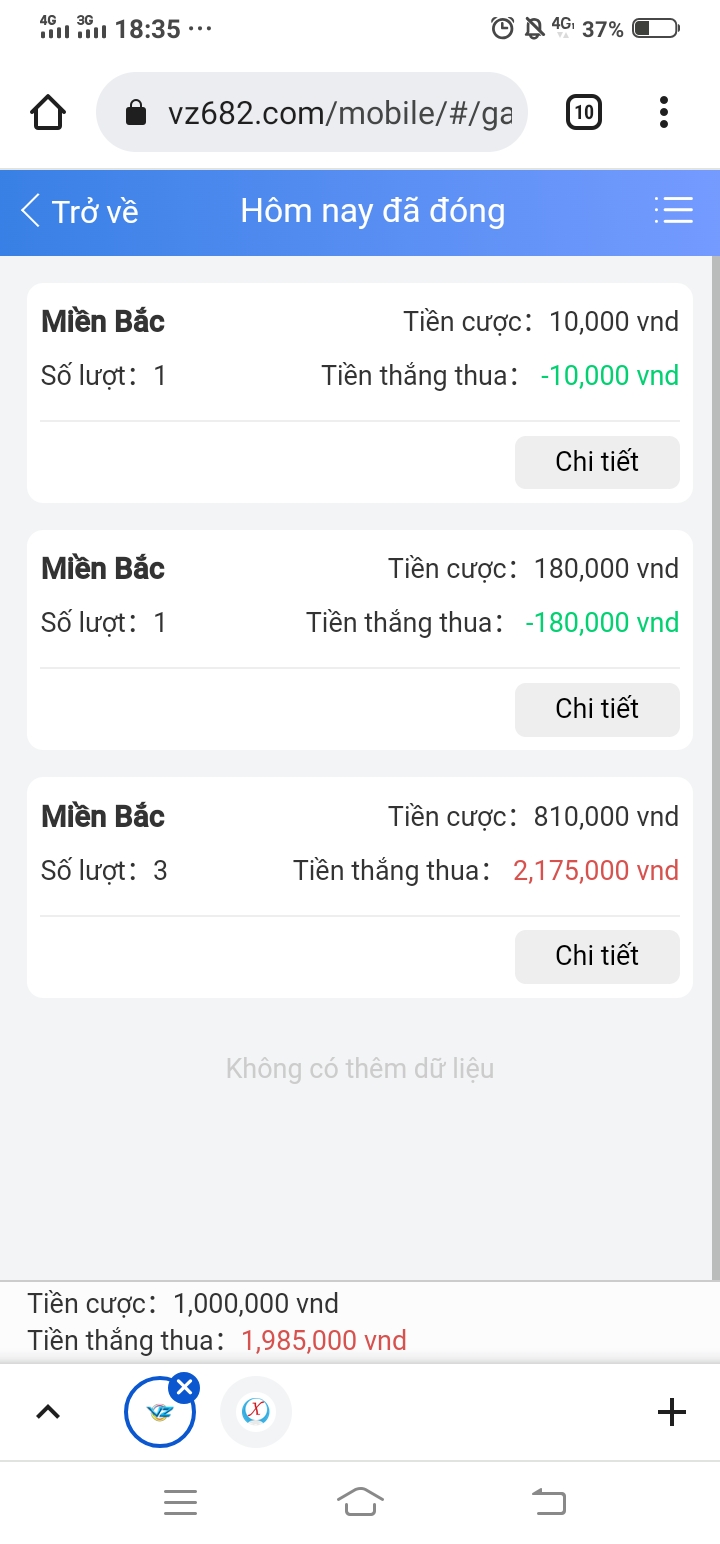View Chi tiết for the 180,000 vnd bet
Screen dimensions: 720x1544
tap(597, 709)
